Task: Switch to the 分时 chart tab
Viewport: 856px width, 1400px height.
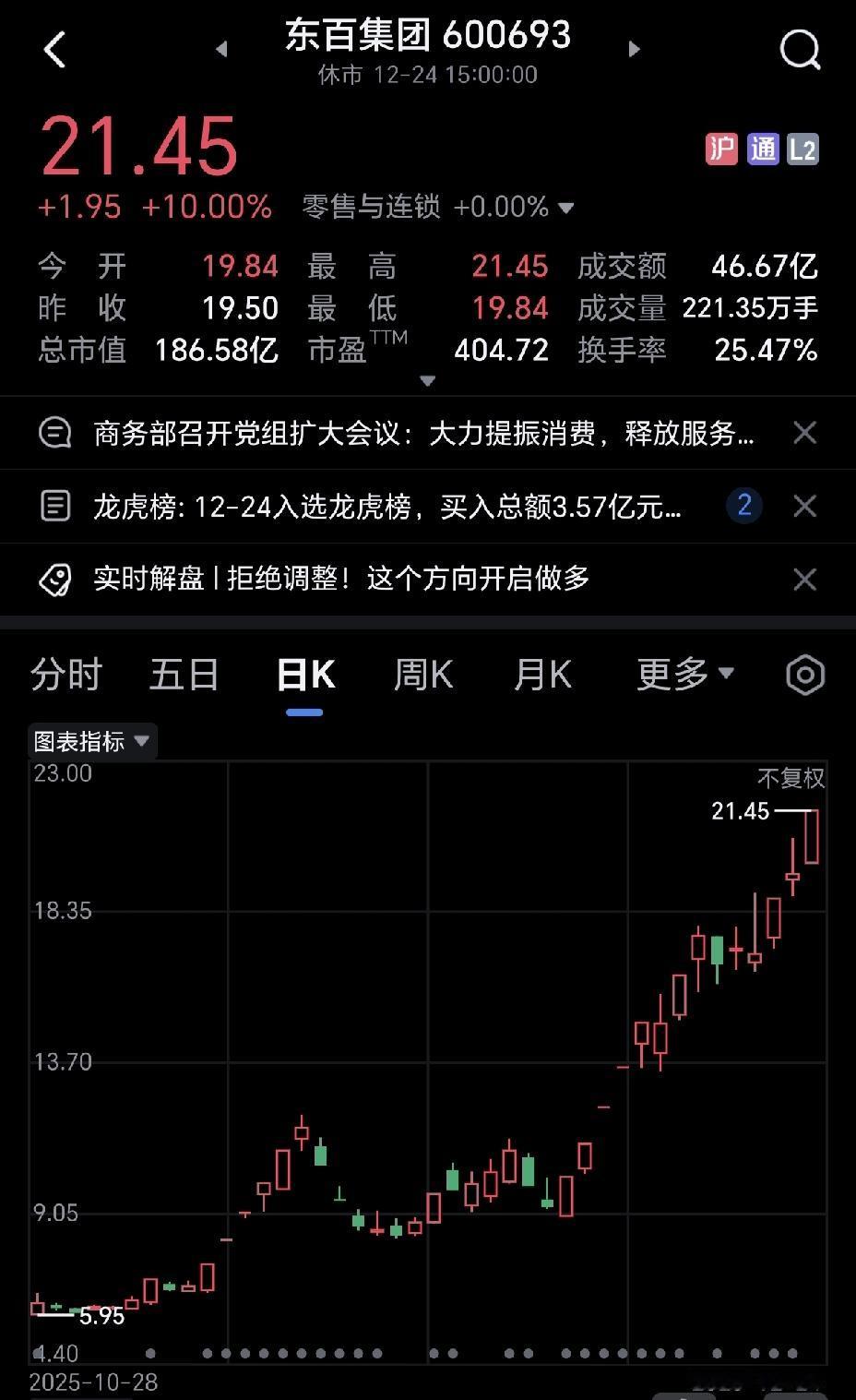Action: [65, 675]
